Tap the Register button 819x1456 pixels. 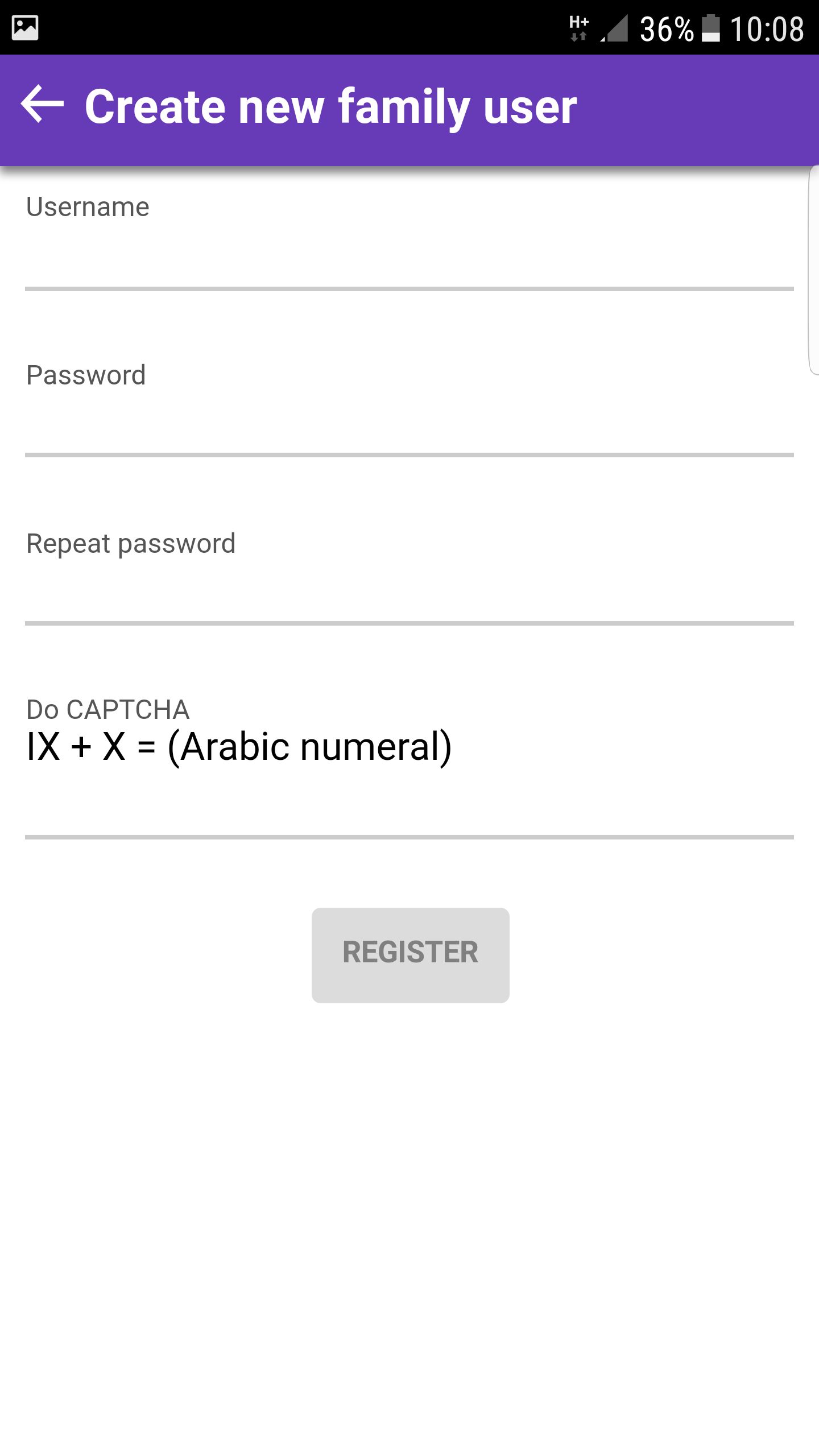coord(410,955)
